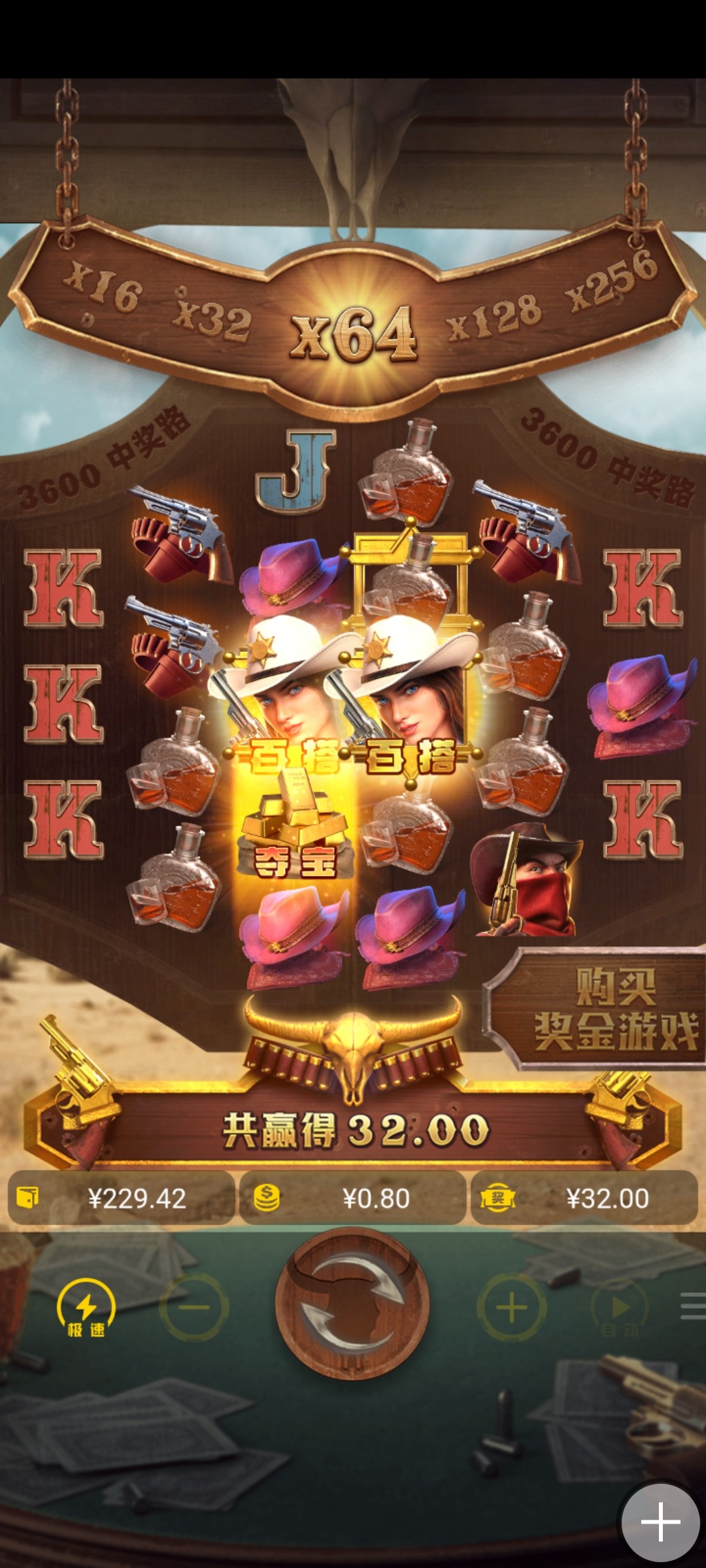Screen dimensions: 706x1568
Task: Increase the bet with plus button
Action: coord(512,1307)
